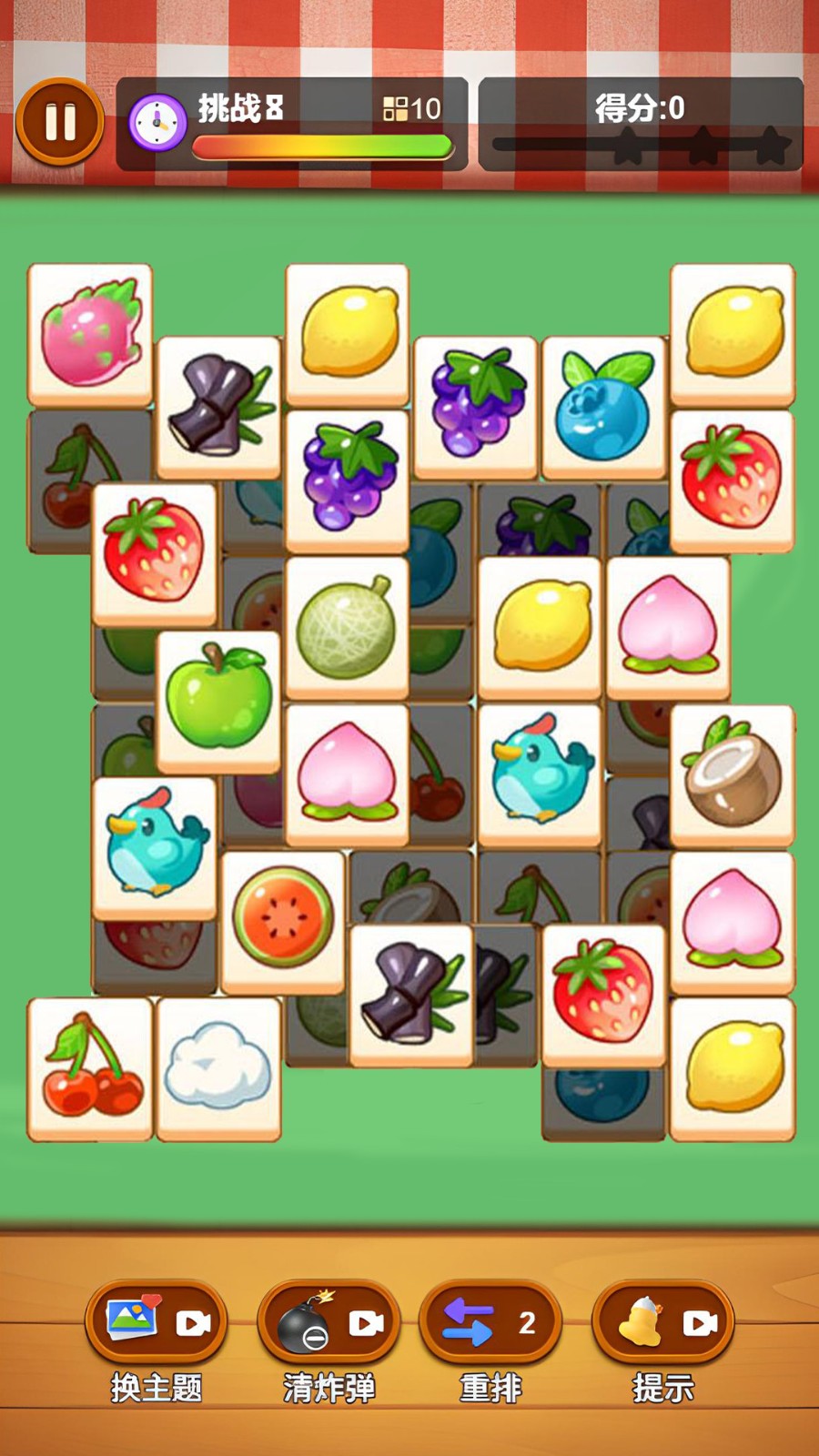The width and height of the screenshot is (819, 1456).
Task: Get a hint with the 提示 button
Action: pos(662,1322)
